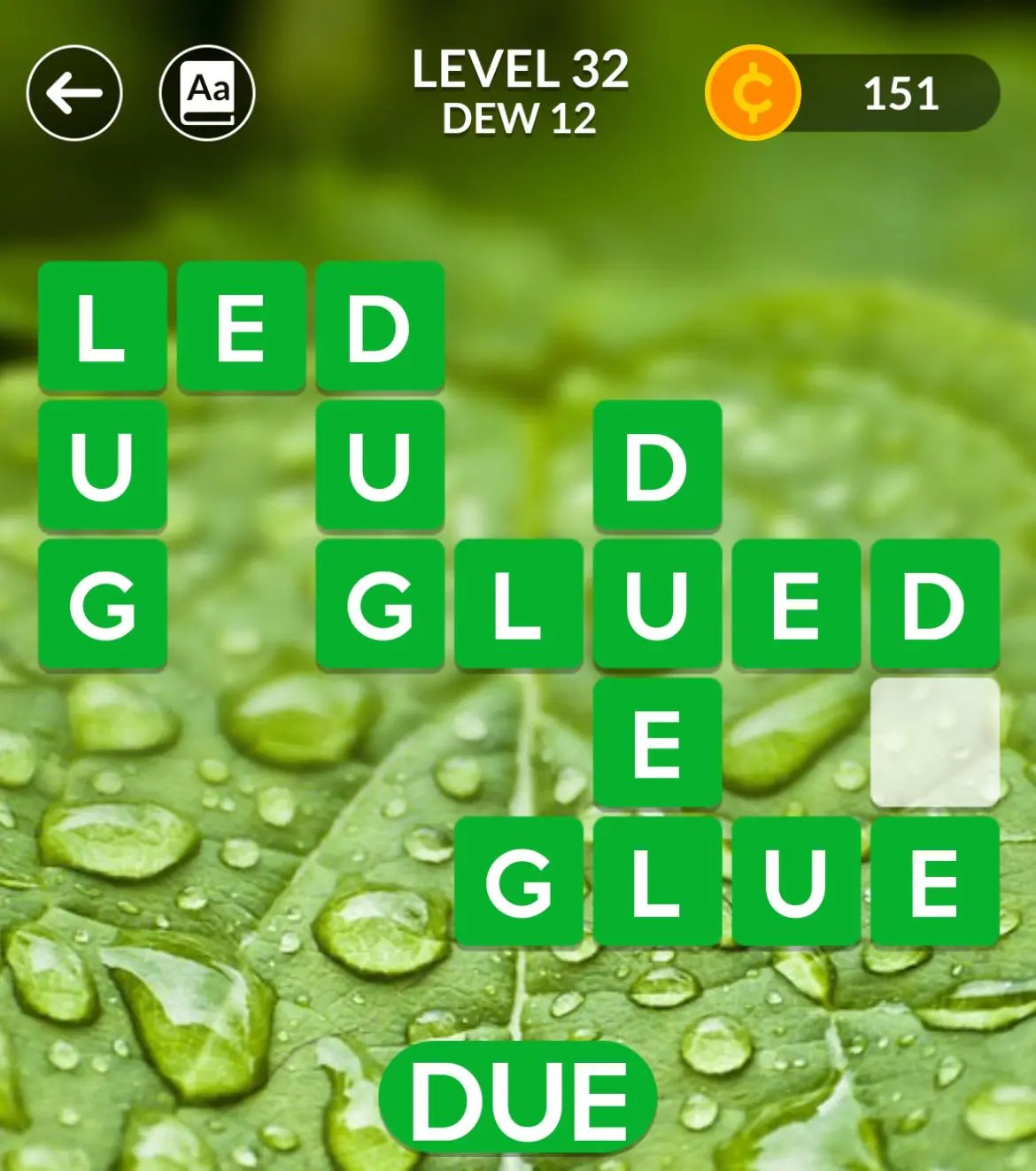
Task: Tap the empty unsolved letter tile
Action: tap(934, 742)
